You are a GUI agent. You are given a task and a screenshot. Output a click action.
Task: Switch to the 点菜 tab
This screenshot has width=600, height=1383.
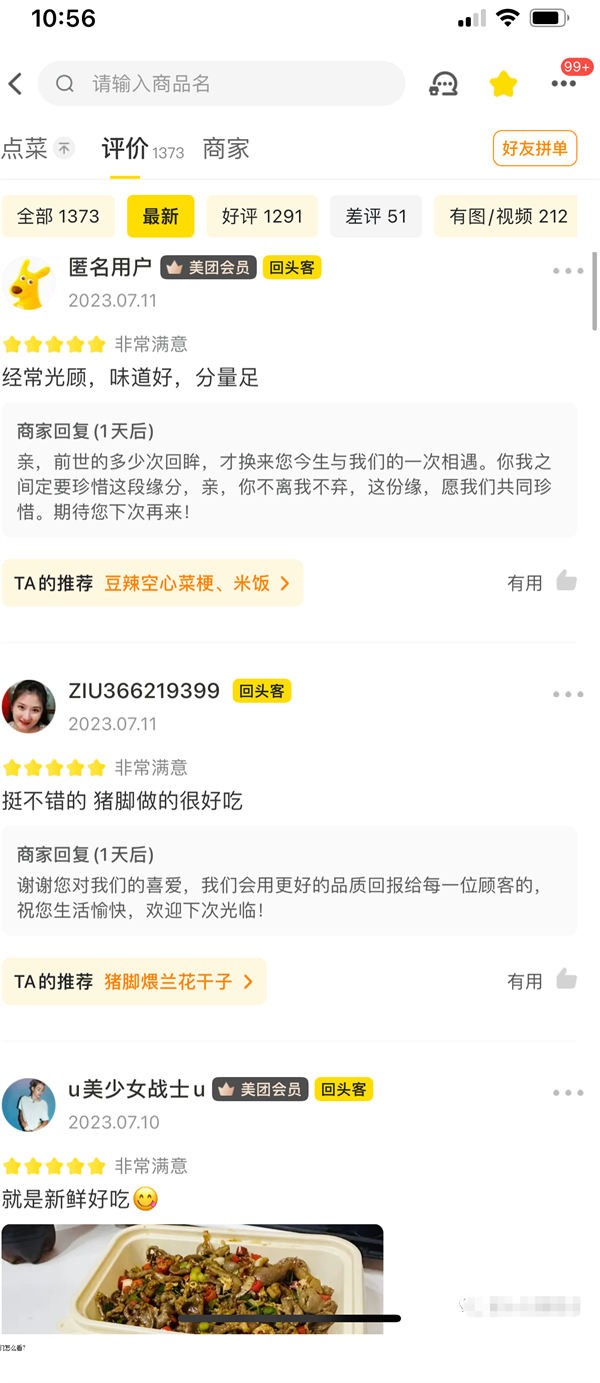pos(25,149)
